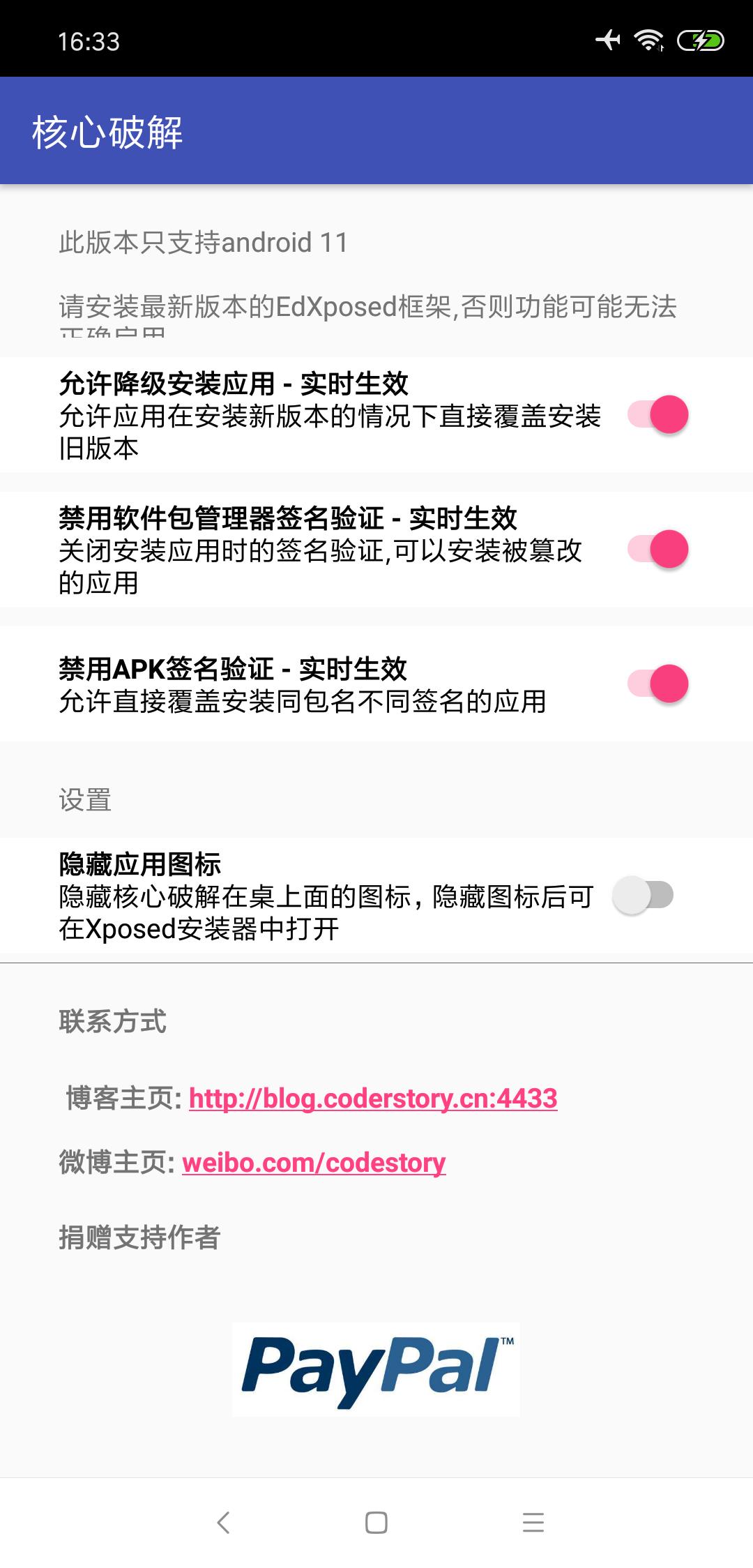This screenshot has width=753, height=1568.
Task: Open recent apps menu
Action: (x=533, y=1522)
